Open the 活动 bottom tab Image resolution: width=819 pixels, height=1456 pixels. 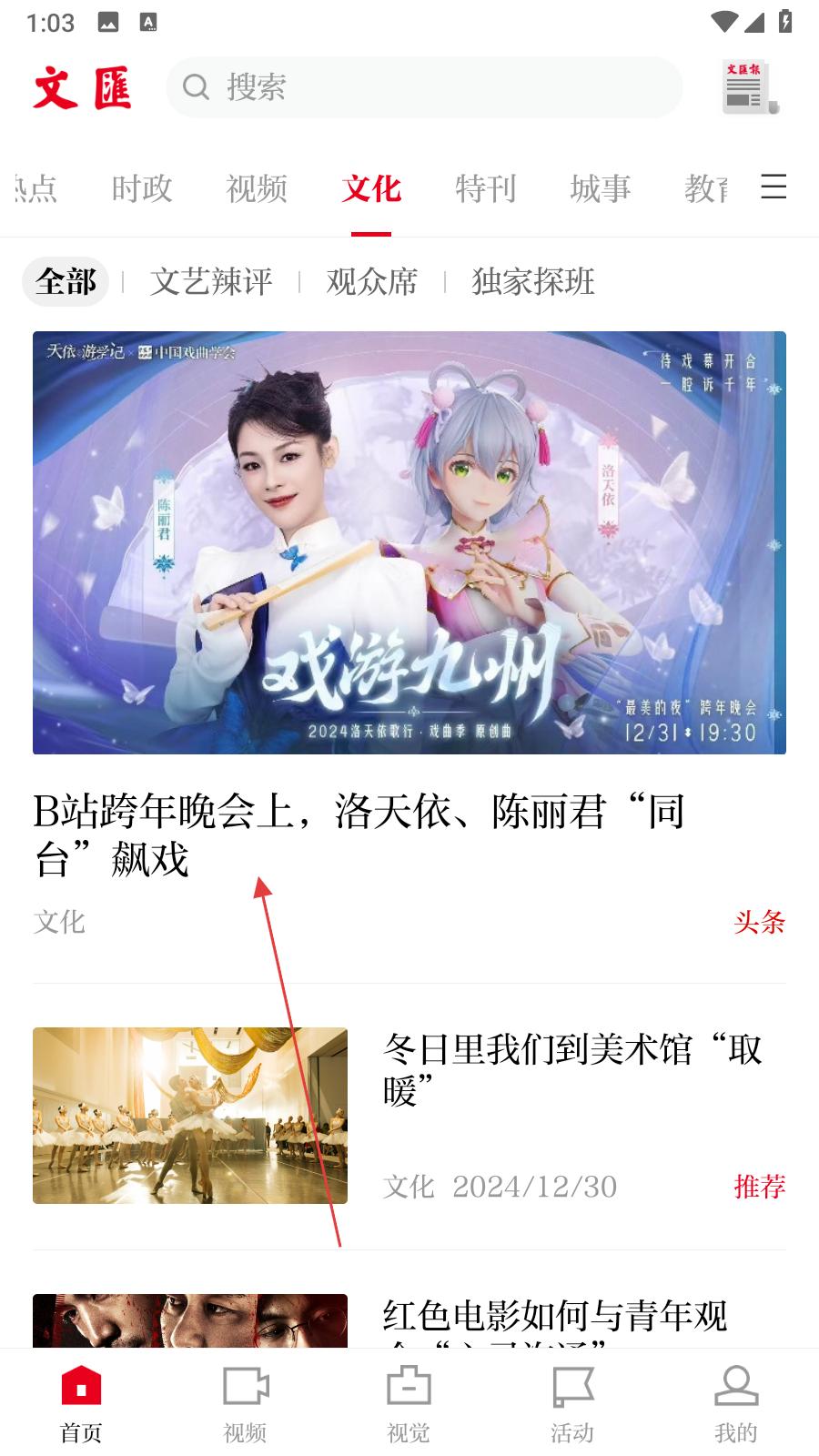[x=572, y=1404]
